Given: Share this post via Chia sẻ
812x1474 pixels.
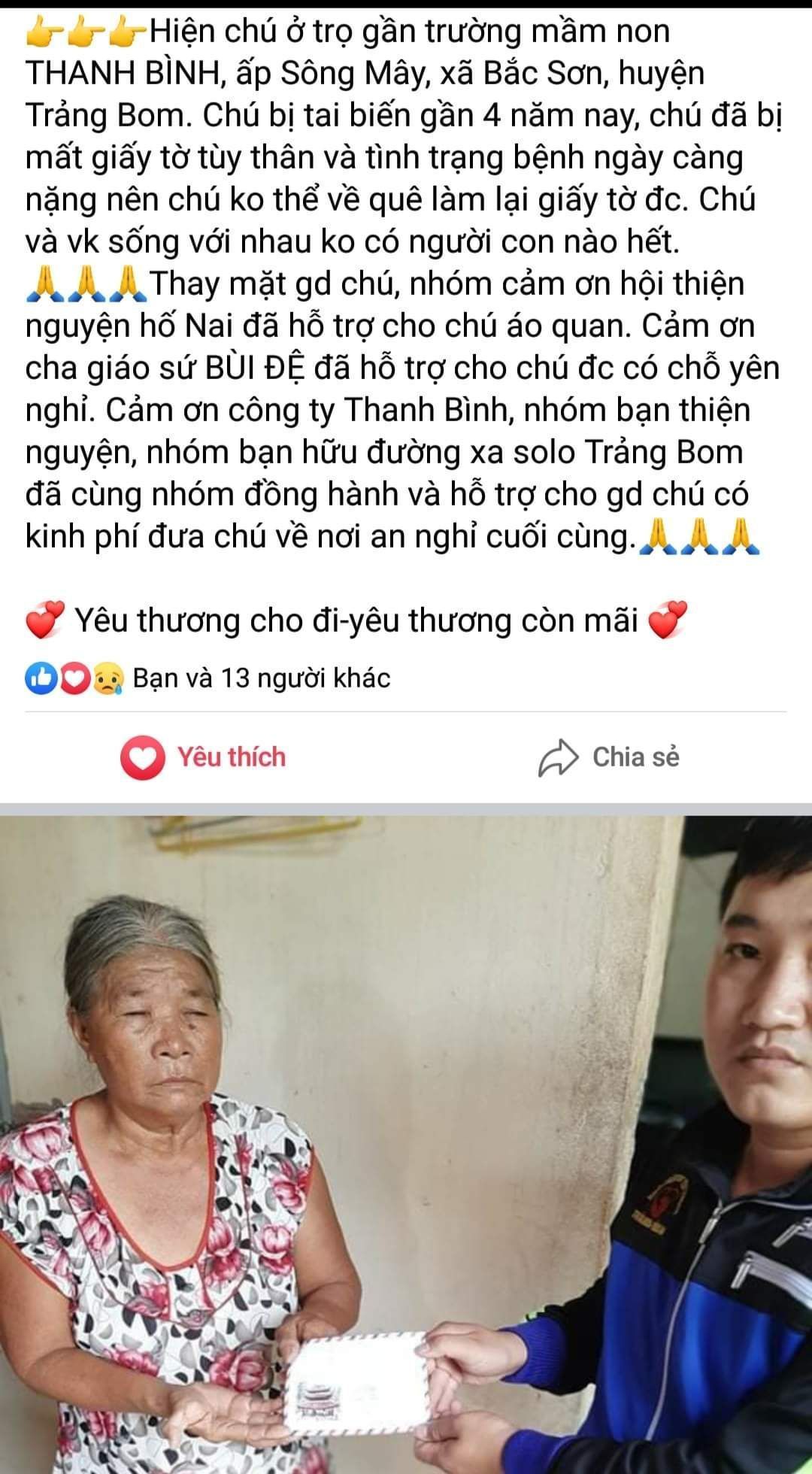Looking at the screenshot, I should 609,757.
